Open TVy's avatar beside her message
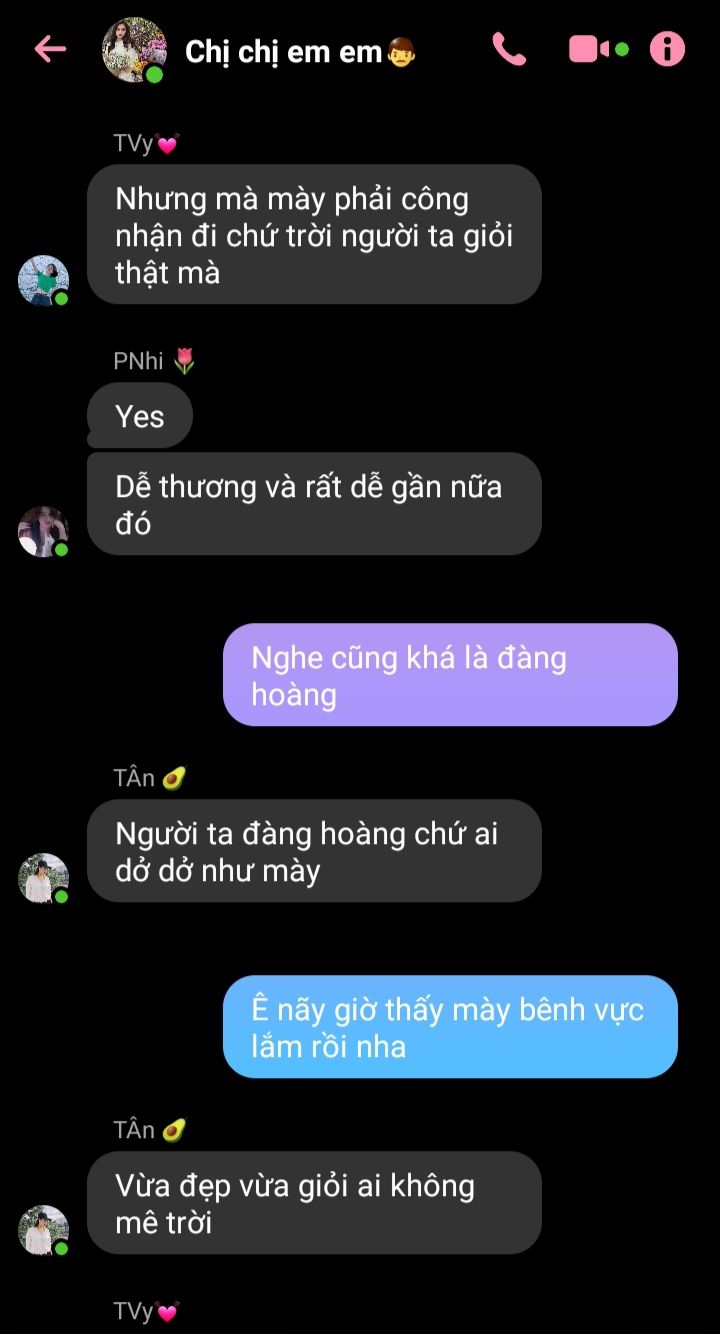 [43, 280]
